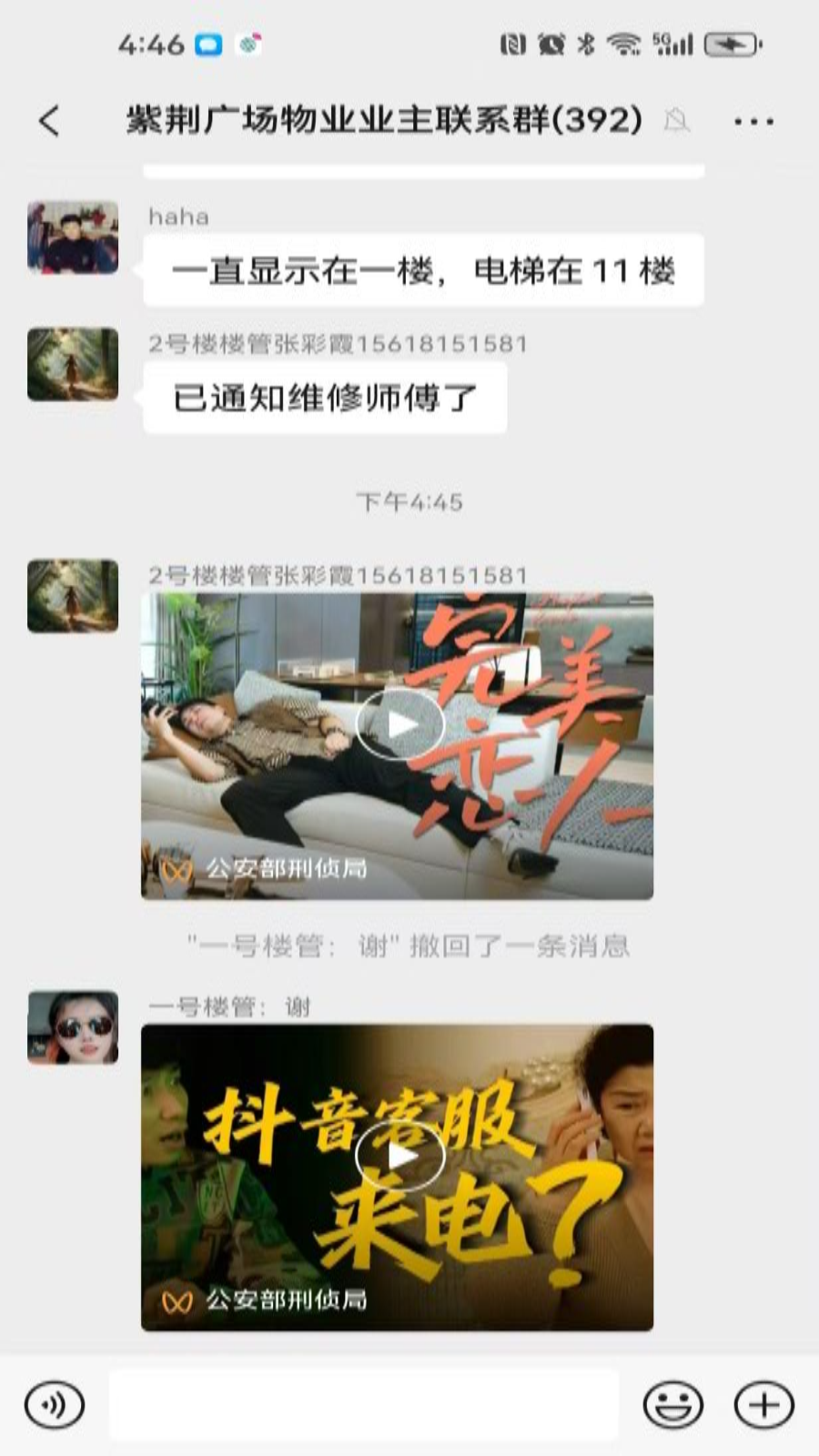View haha's profile avatar
This screenshot has height=1456, width=819.
click(73, 238)
